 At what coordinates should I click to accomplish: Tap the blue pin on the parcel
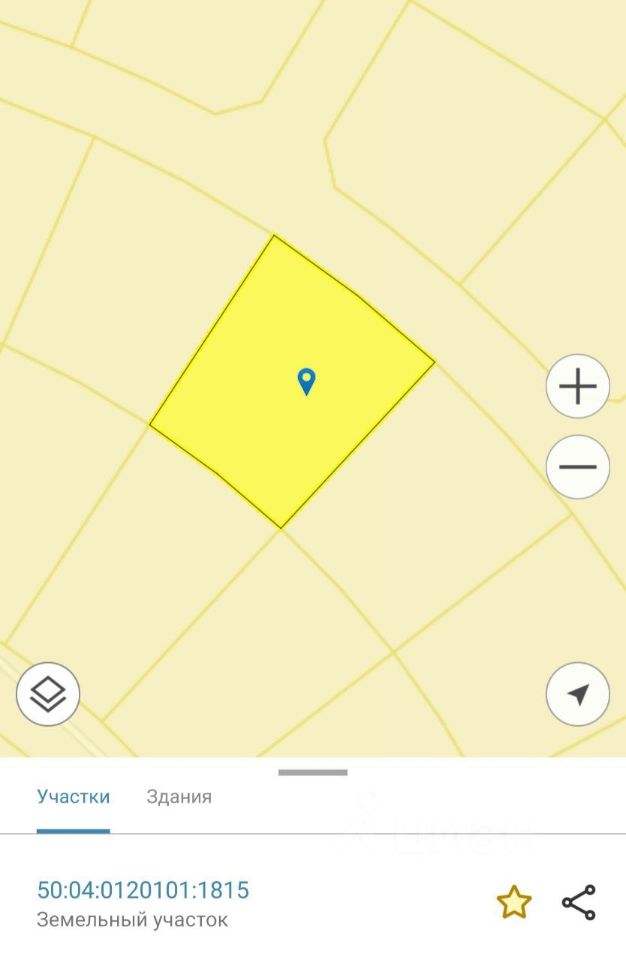(307, 381)
